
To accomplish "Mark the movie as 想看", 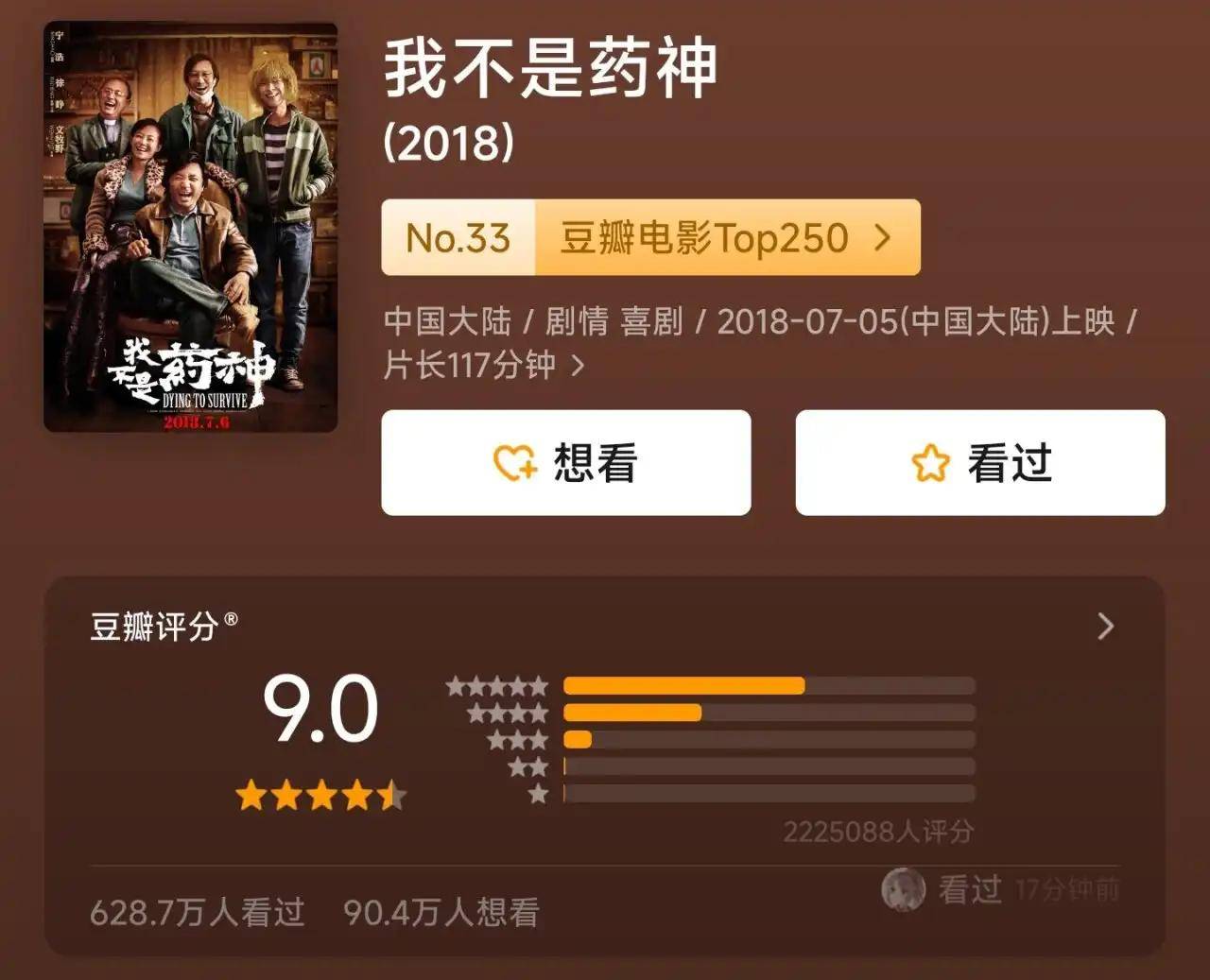I will (565, 463).
